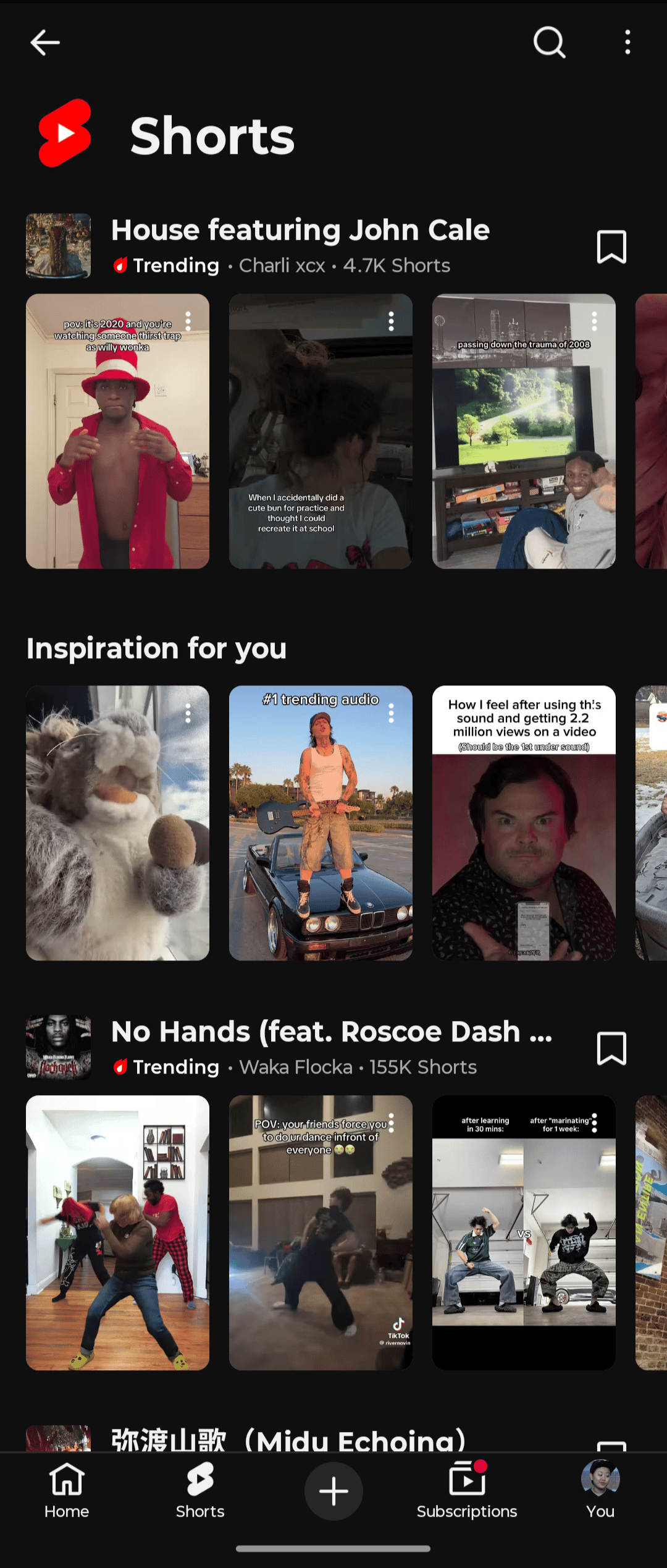Switch to the Home tab
The width and height of the screenshot is (667, 1568).
point(67,1491)
